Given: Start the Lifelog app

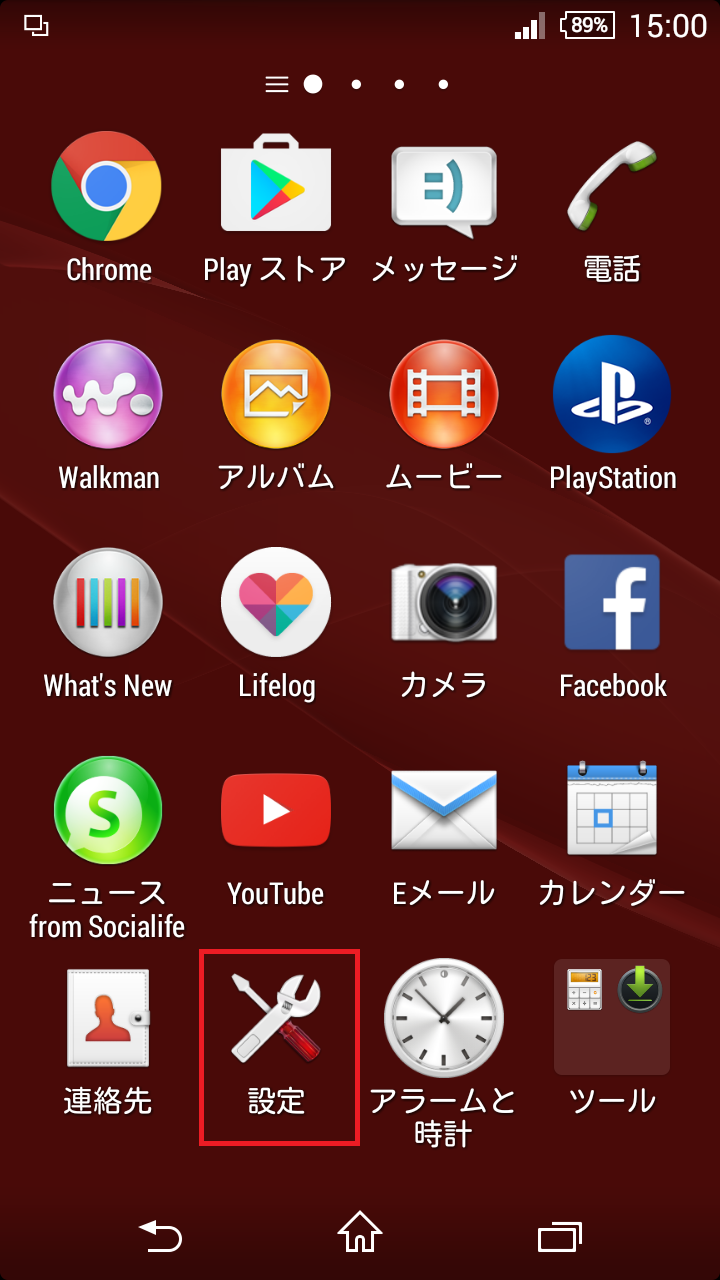Looking at the screenshot, I should [x=275, y=602].
